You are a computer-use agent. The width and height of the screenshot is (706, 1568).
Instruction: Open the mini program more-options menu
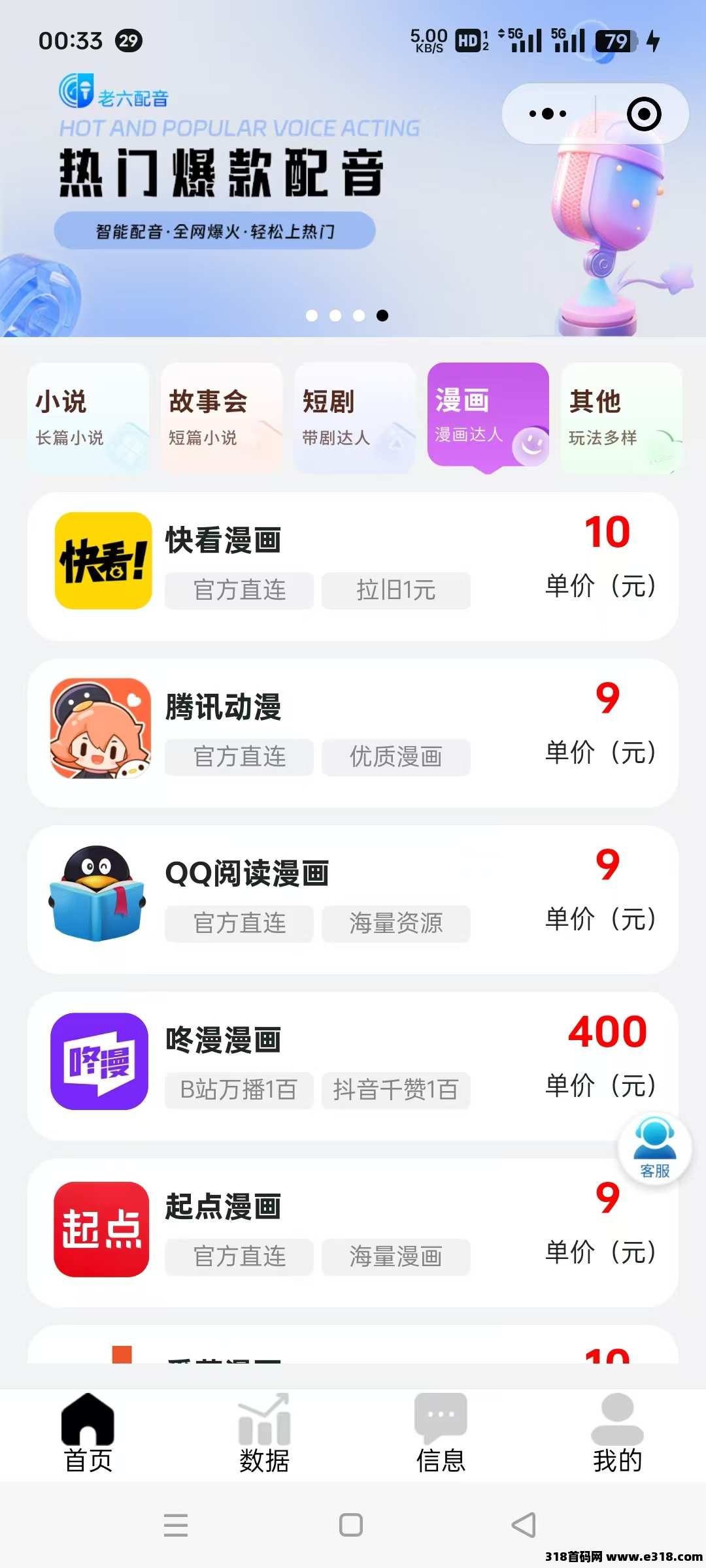click(548, 114)
